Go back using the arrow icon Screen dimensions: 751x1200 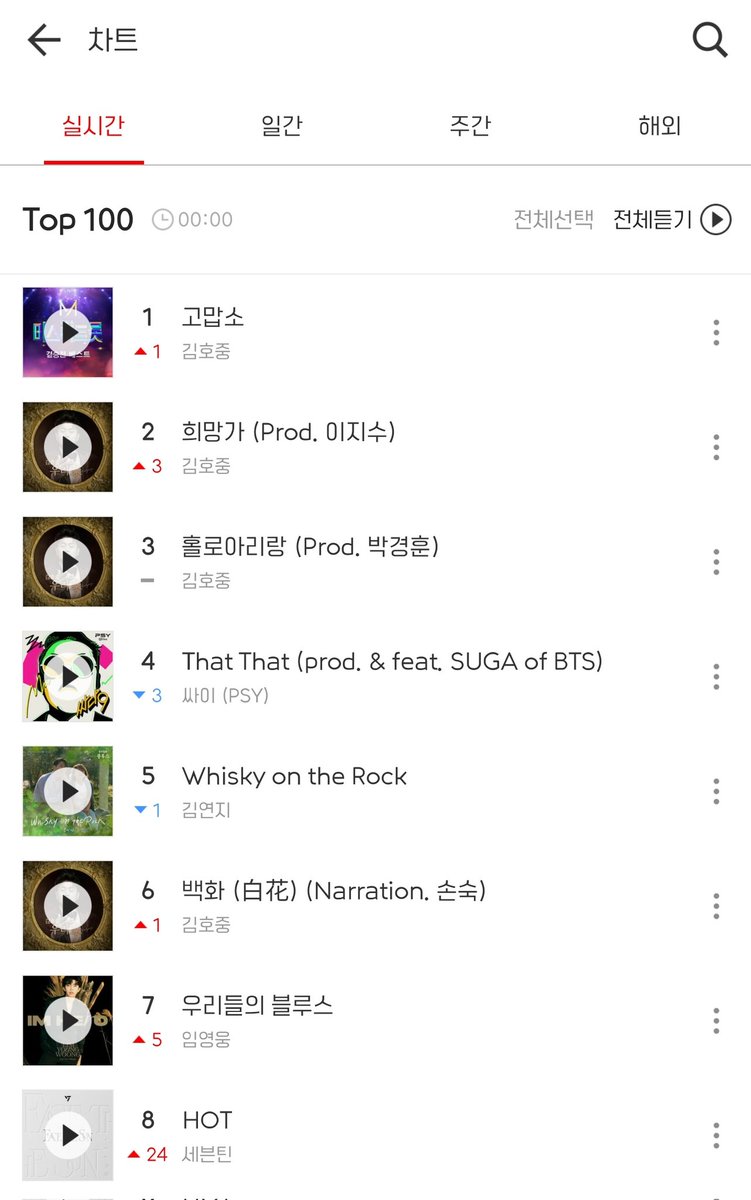click(x=43, y=40)
